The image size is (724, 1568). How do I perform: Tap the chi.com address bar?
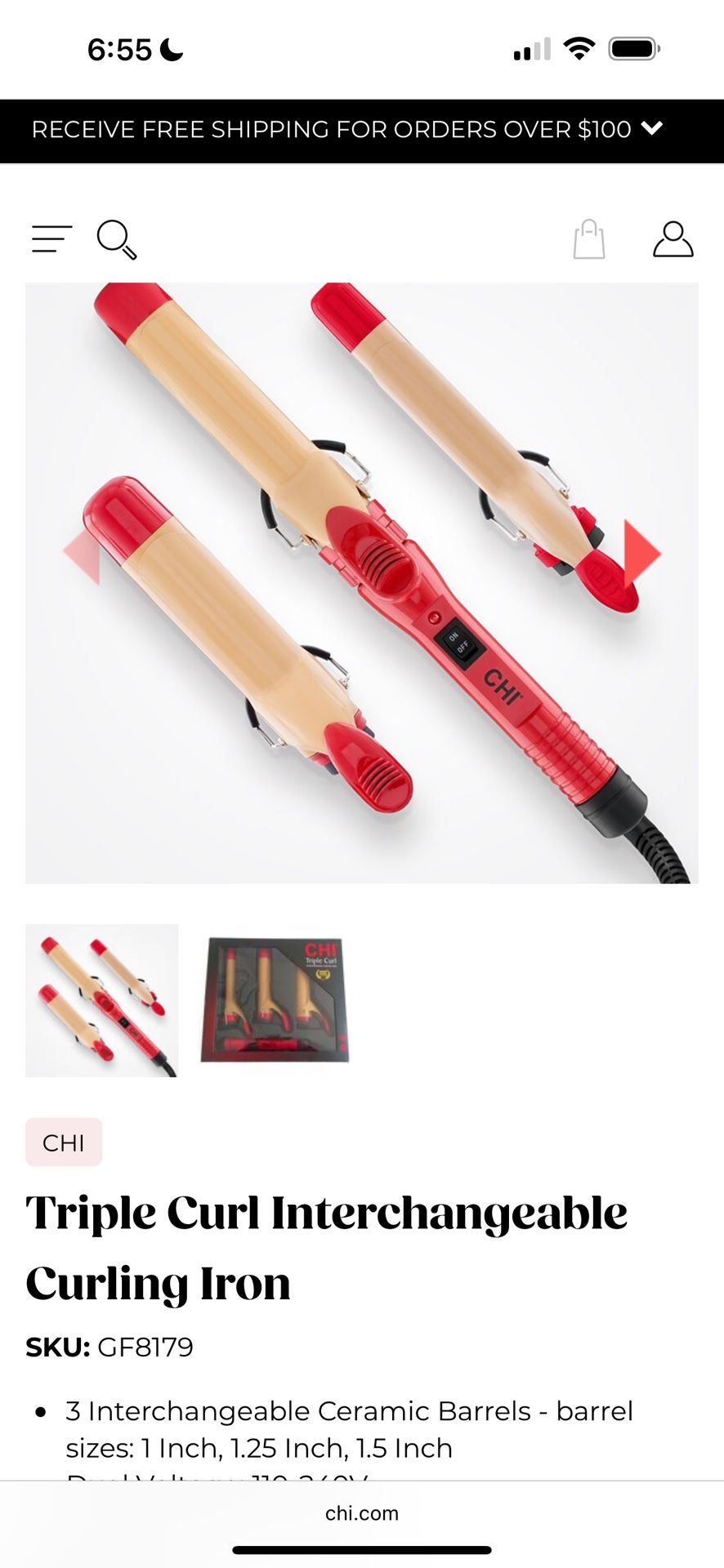point(362,1513)
